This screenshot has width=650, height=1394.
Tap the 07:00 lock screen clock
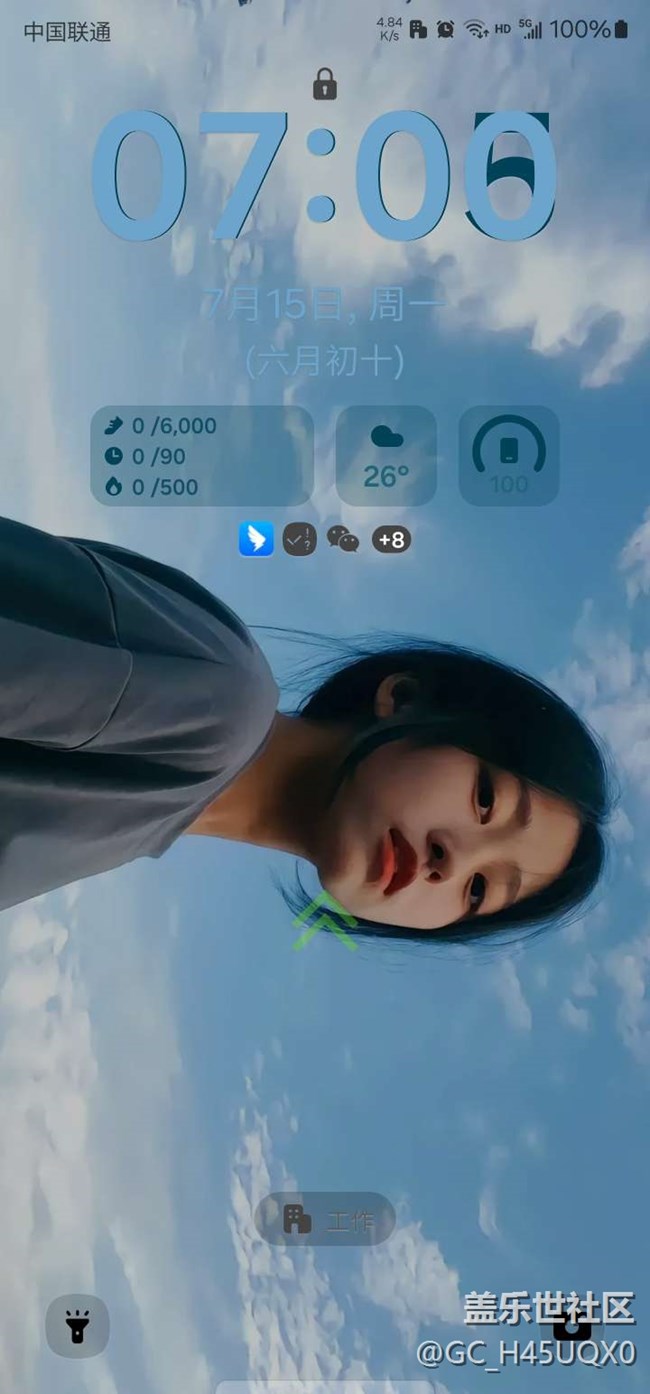325,177
